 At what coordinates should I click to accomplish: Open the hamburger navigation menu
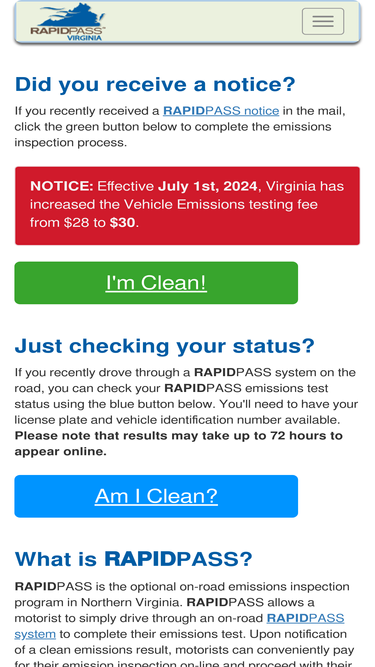(323, 21)
